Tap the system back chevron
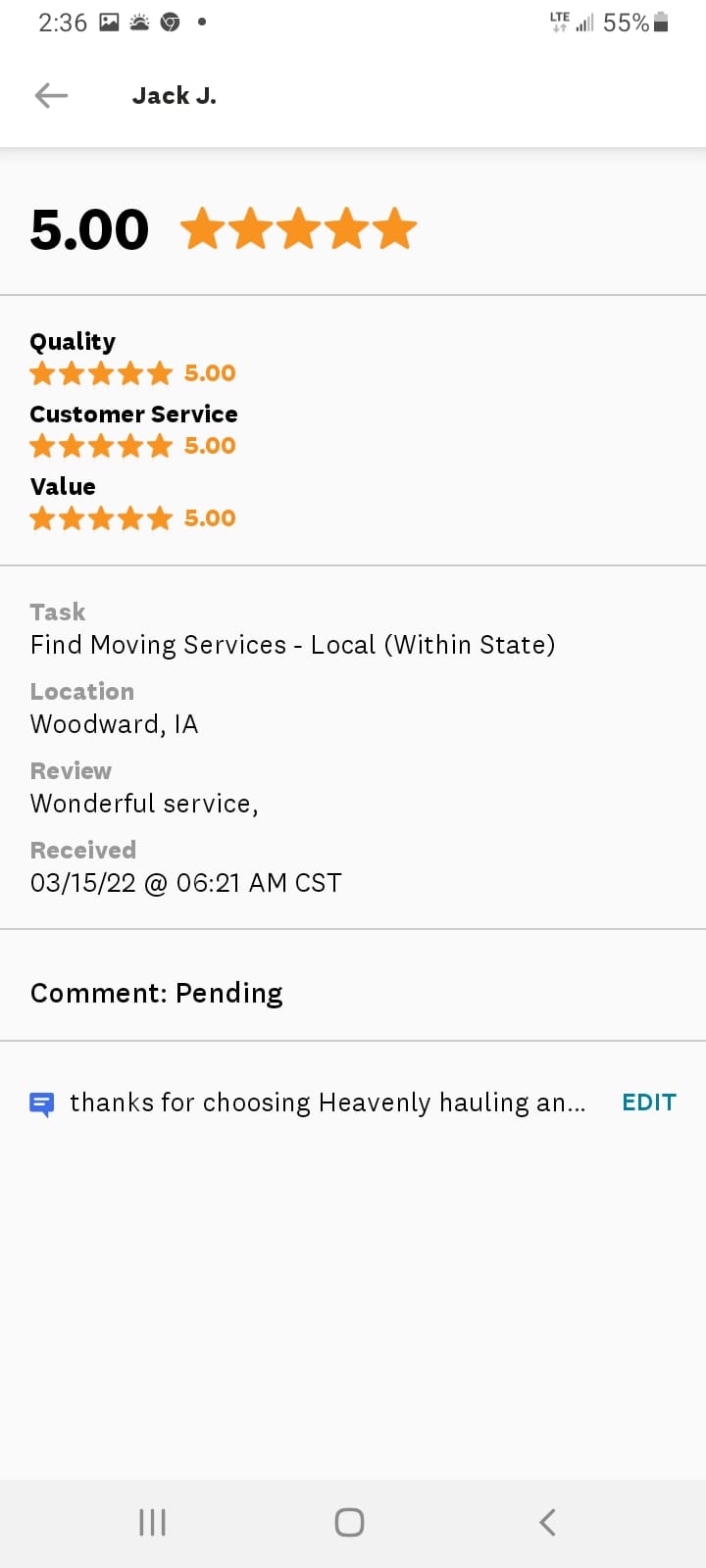 (x=548, y=1522)
